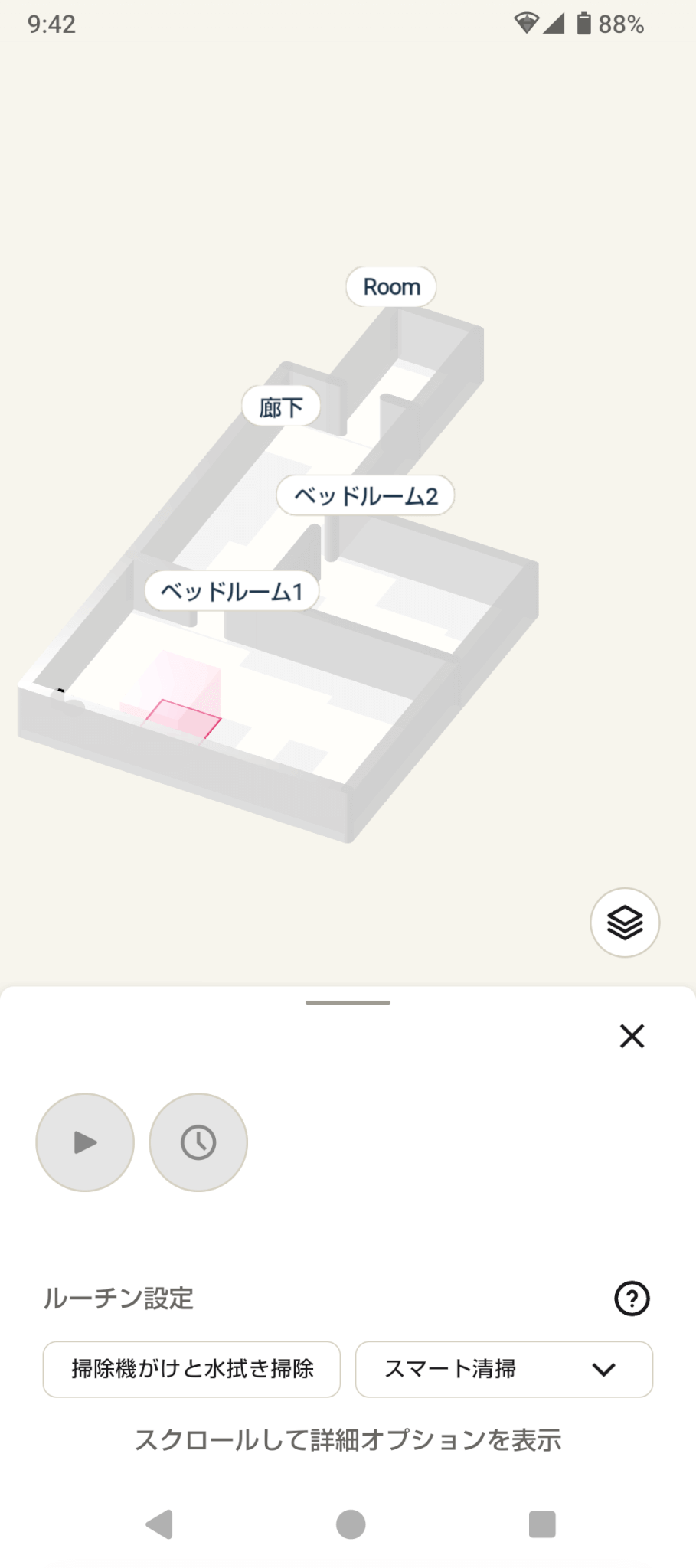Image resolution: width=696 pixels, height=1568 pixels.
Task: Open the map layers button
Action: [625, 923]
